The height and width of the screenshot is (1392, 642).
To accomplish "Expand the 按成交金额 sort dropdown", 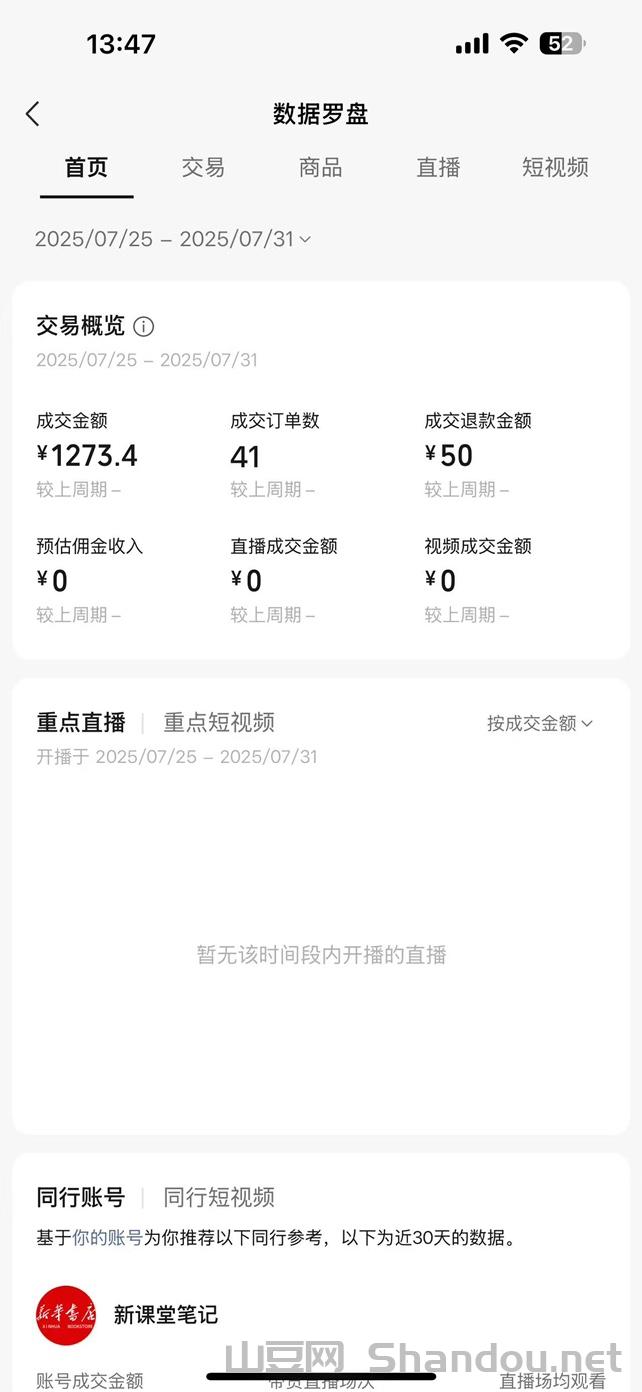I will coord(540,723).
